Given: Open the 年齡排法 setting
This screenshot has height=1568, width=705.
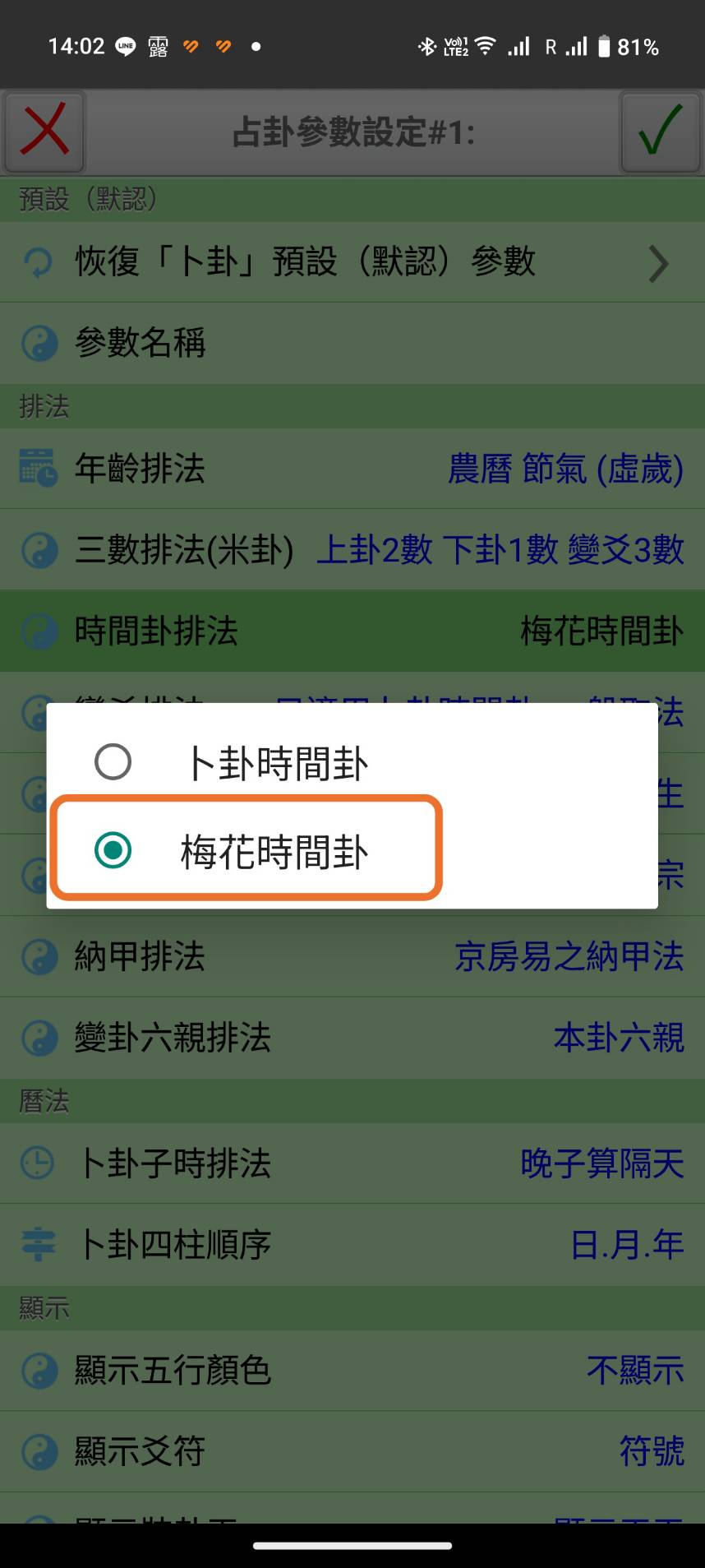Looking at the screenshot, I should [x=352, y=469].
